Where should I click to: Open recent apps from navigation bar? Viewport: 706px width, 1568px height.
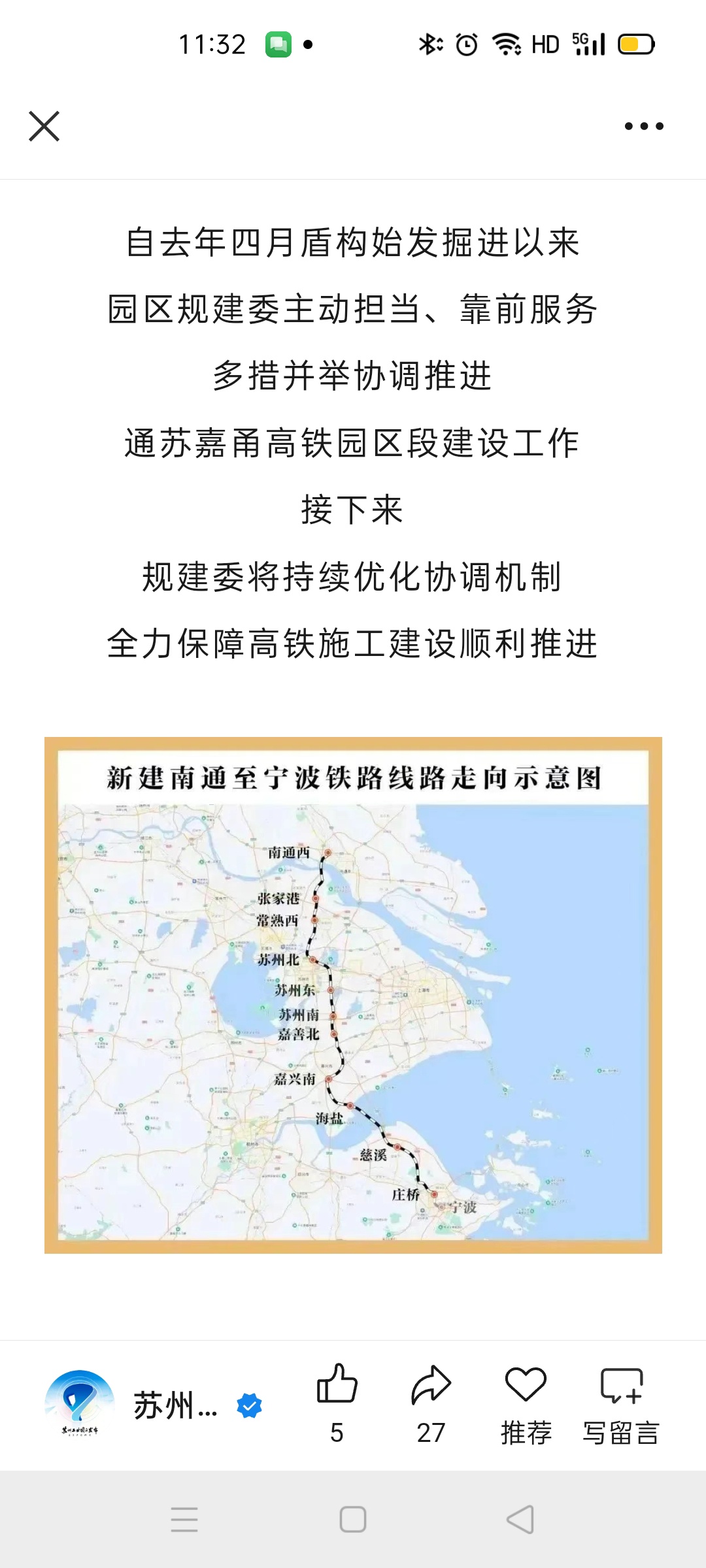(184, 1520)
